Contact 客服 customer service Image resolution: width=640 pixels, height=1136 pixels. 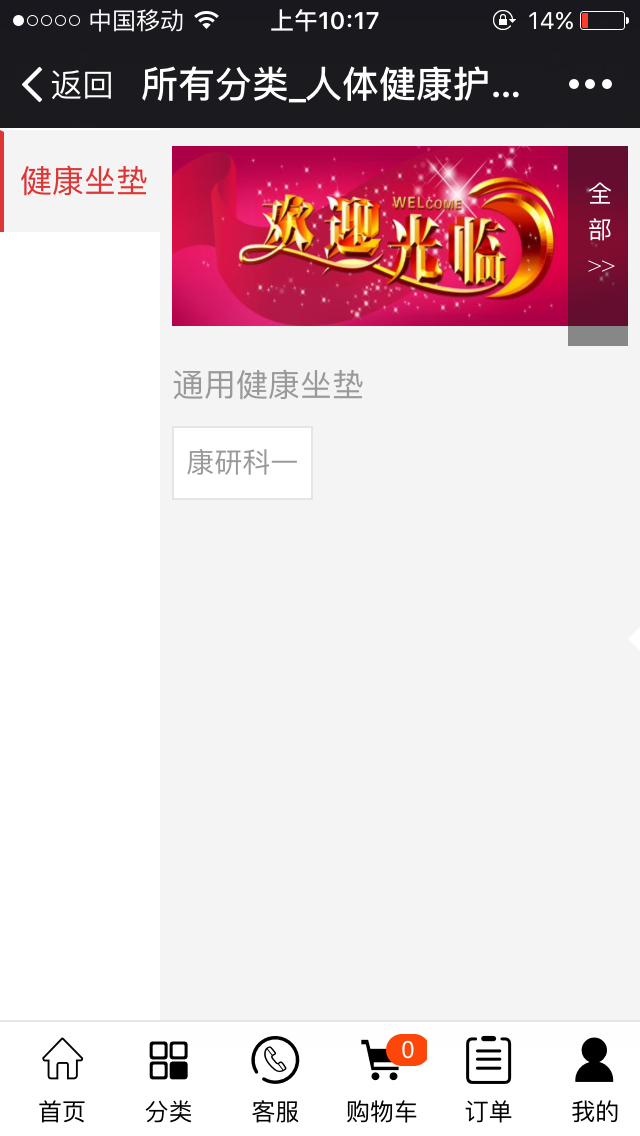tap(275, 1080)
